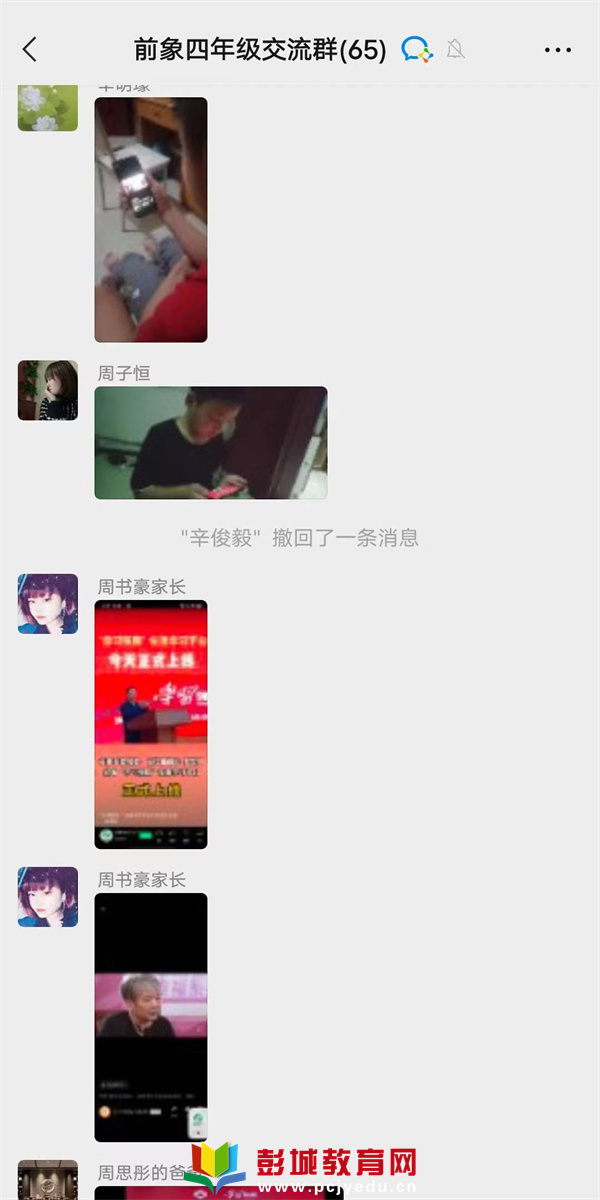Viewport: 600px width, 1200px height.
Task: Go back from the group chat
Action: click(x=30, y=49)
